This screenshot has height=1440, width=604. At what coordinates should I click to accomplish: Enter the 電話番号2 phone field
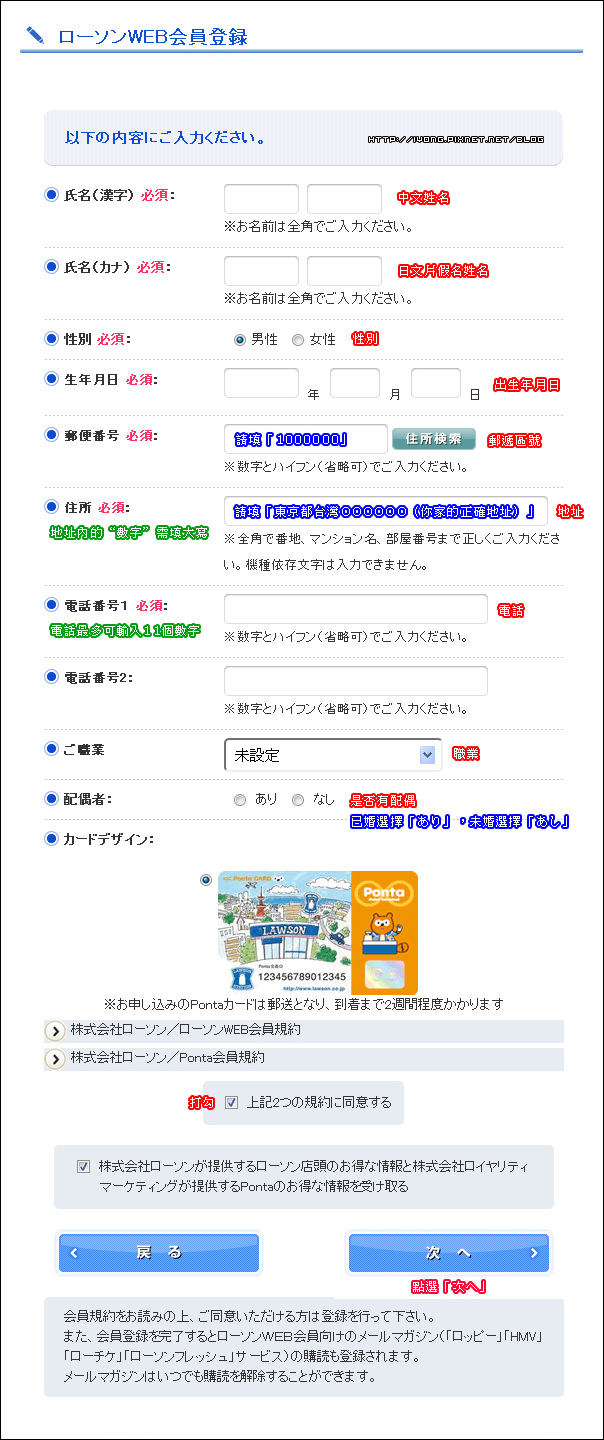click(355, 681)
